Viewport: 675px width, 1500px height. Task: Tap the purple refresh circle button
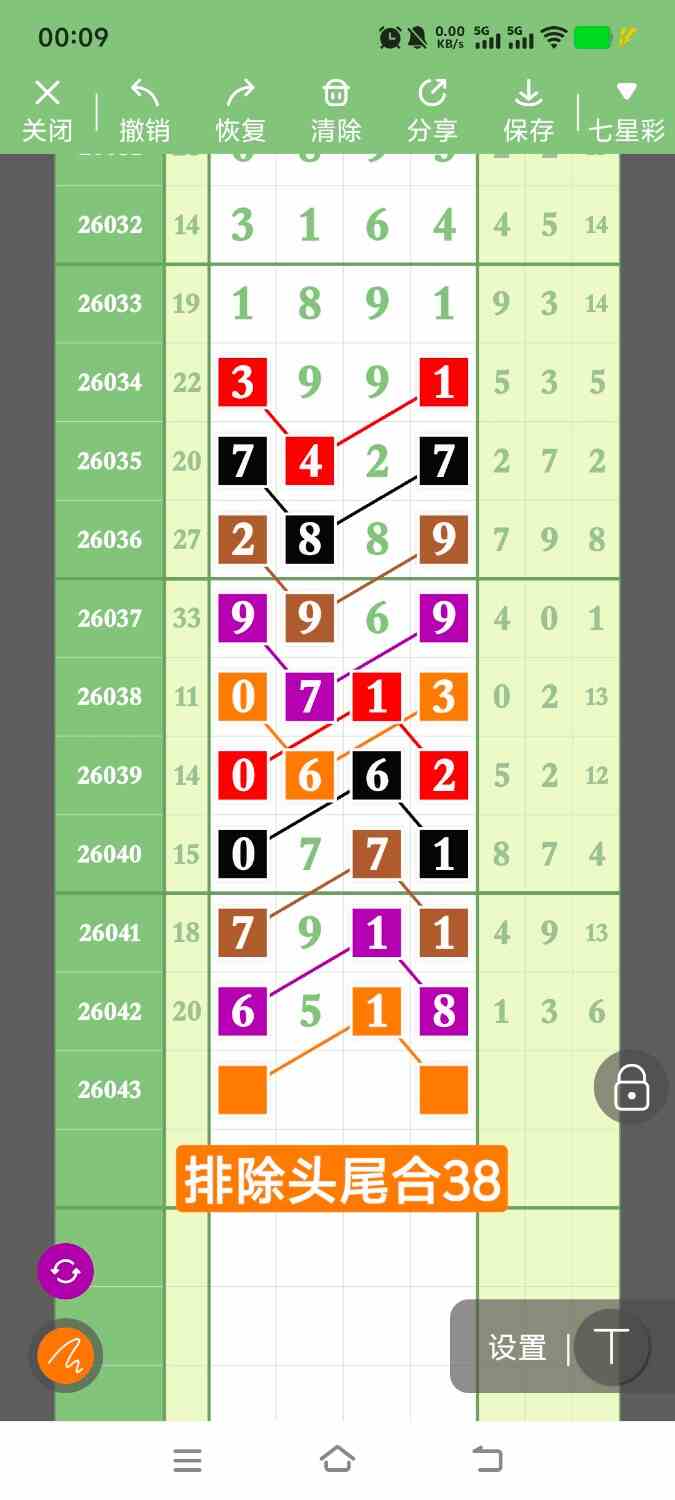tap(66, 1271)
